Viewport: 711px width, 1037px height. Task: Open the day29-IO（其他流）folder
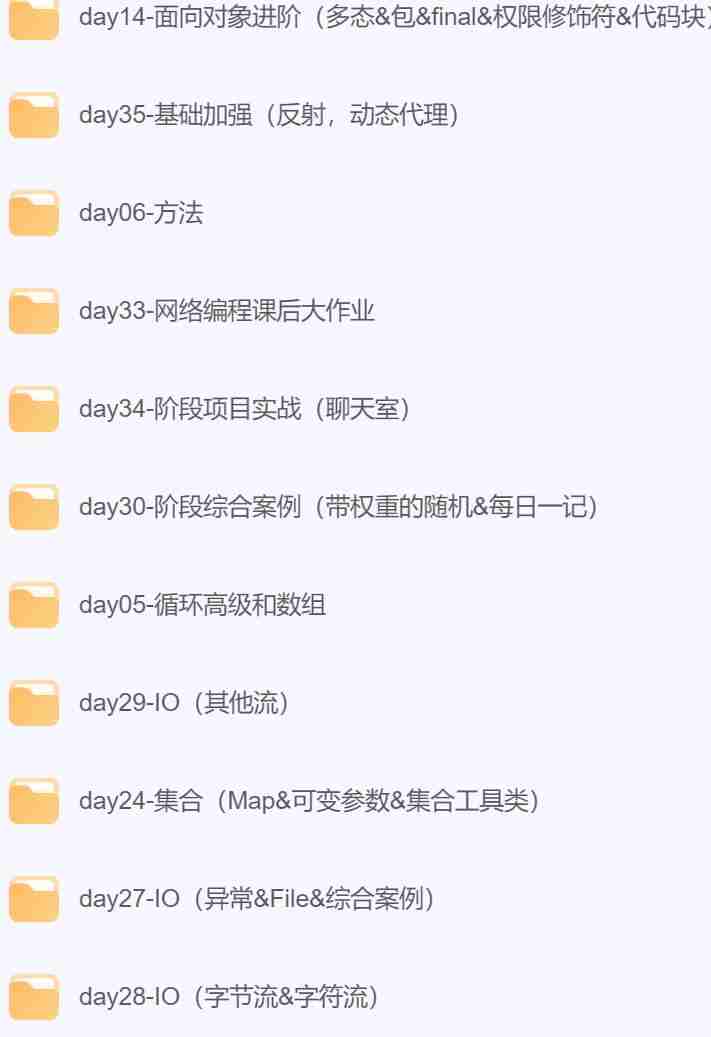187,704
